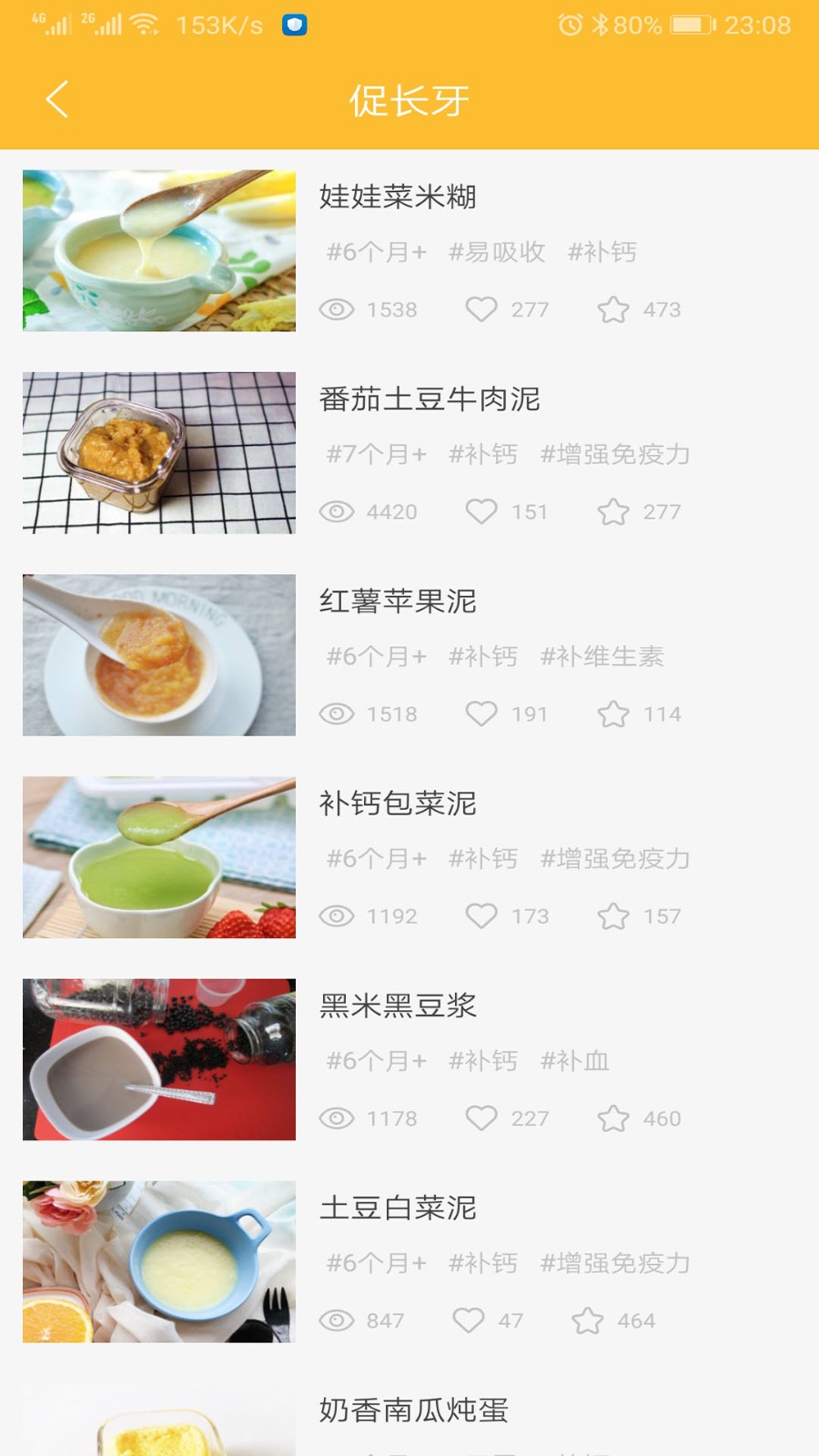The height and width of the screenshot is (1456, 819).
Task: Tap the #补血 tag under 黑米黑豆浆
Action: point(575,1061)
